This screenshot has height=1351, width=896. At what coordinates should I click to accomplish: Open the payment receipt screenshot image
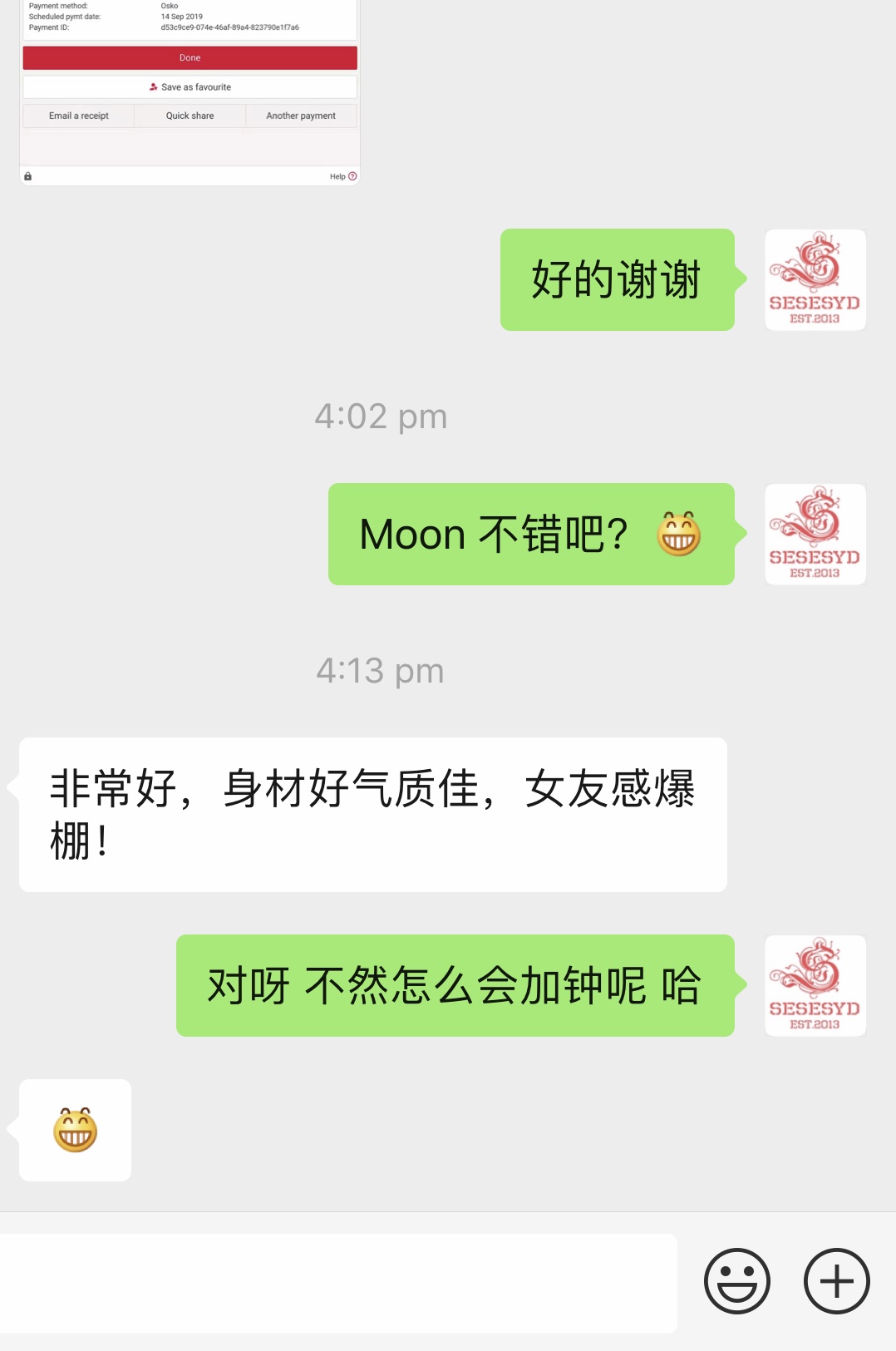coord(190,91)
